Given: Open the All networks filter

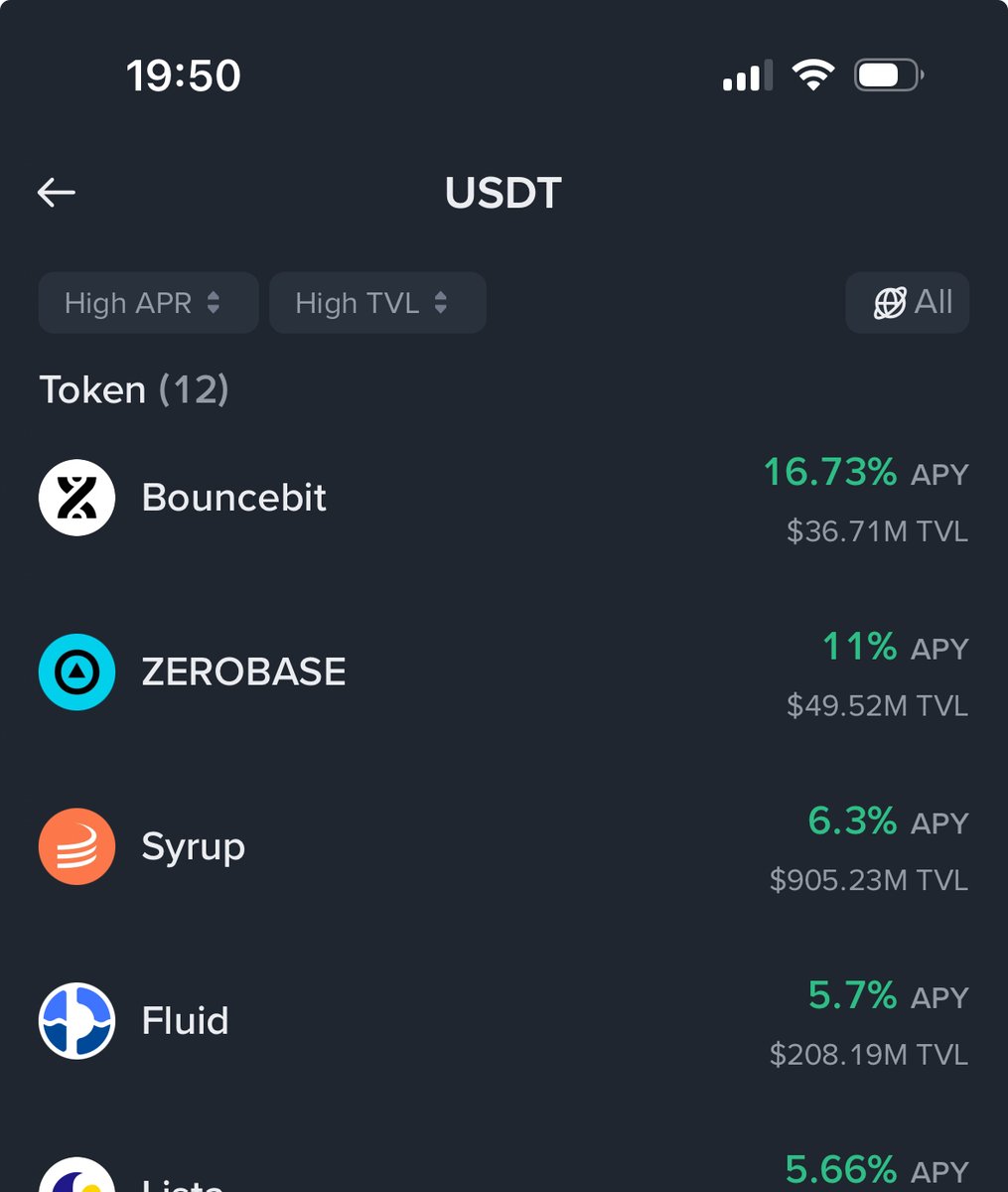Looking at the screenshot, I should click(908, 303).
